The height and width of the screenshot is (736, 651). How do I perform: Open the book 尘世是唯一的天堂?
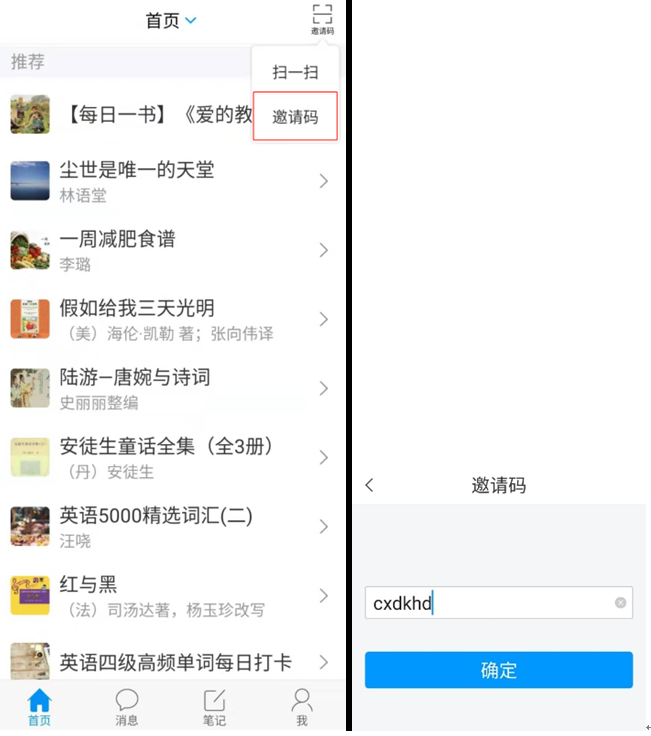point(170,181)
